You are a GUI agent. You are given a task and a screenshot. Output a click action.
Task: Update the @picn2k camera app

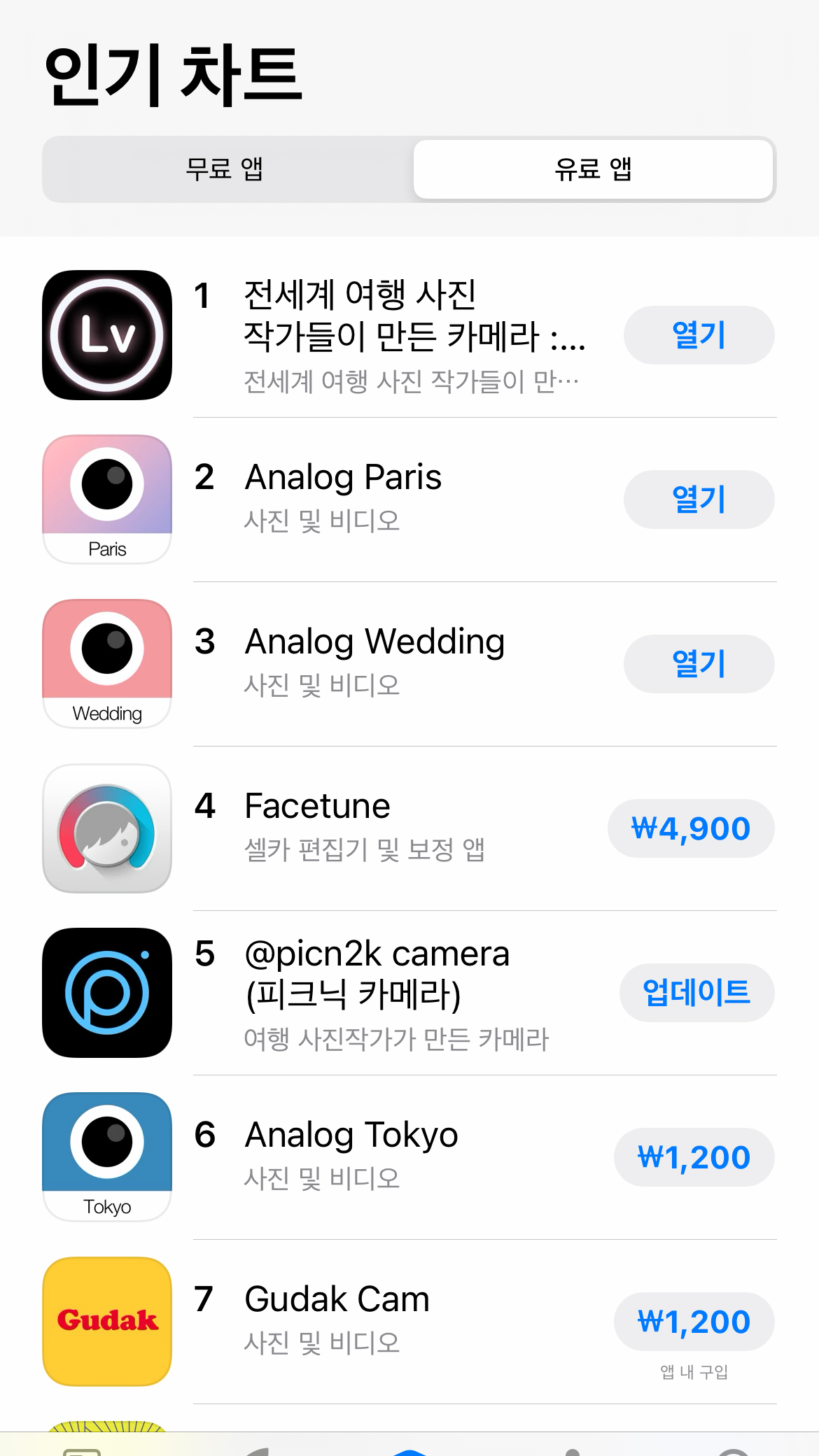pyautogui.click(x=696, y=993)
